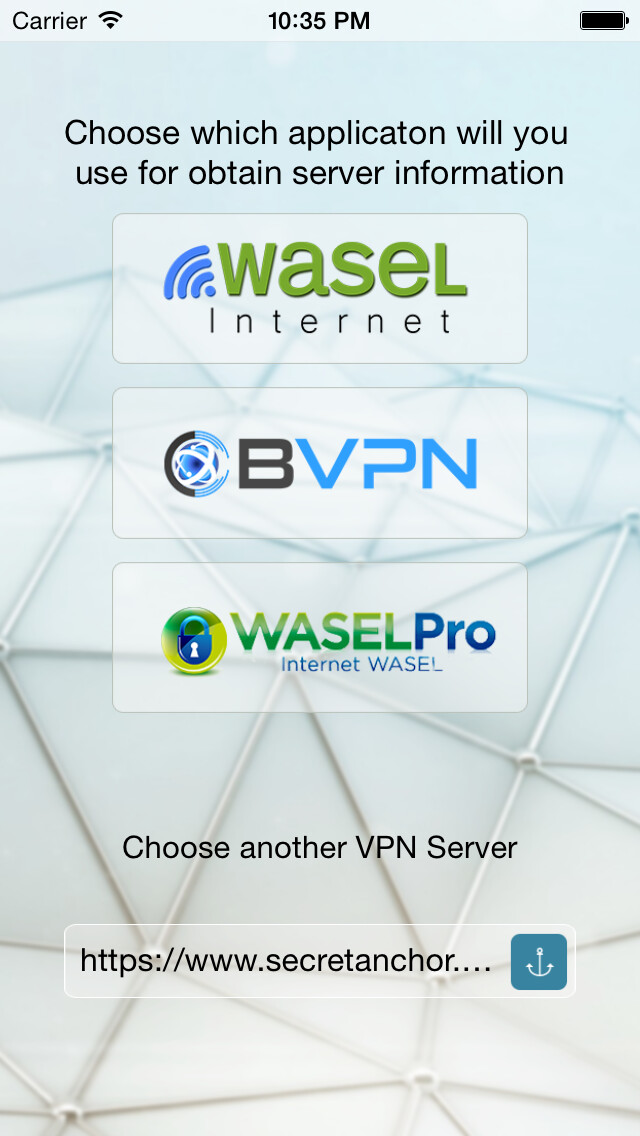Image resolution: width=640 pixels, height=1136 pixels.
Task: Select the WASEL Internet application
Action: point(319,288)
